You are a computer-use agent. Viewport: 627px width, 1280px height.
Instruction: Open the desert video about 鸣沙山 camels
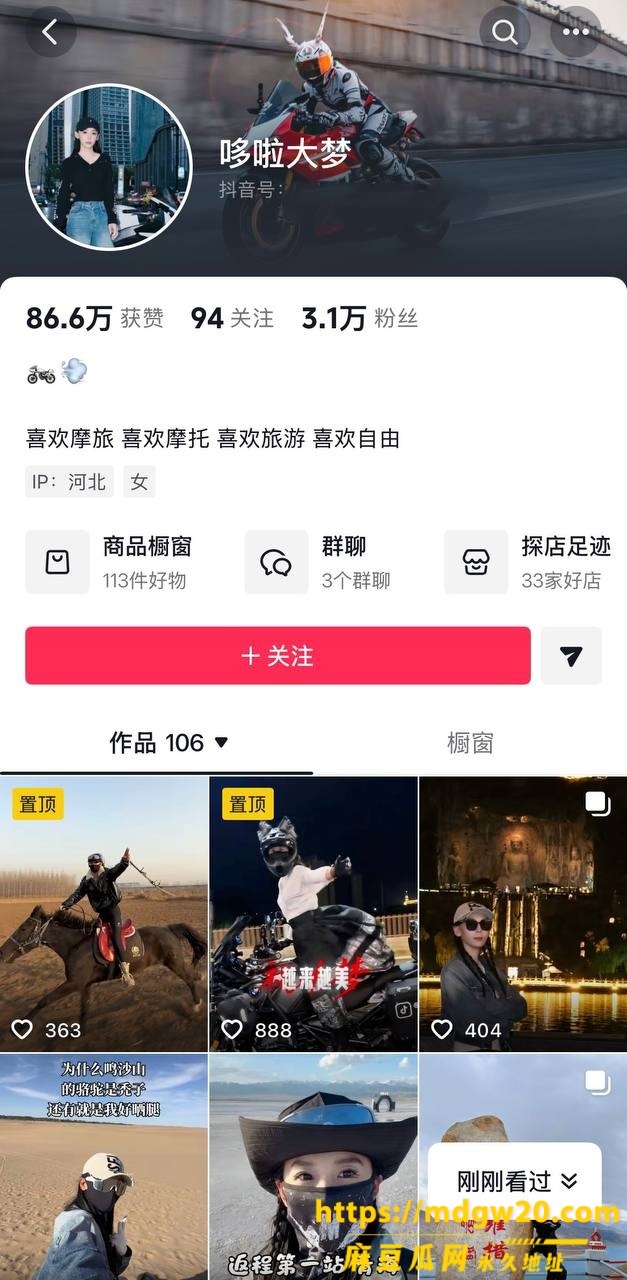[x=104, y=1167]
